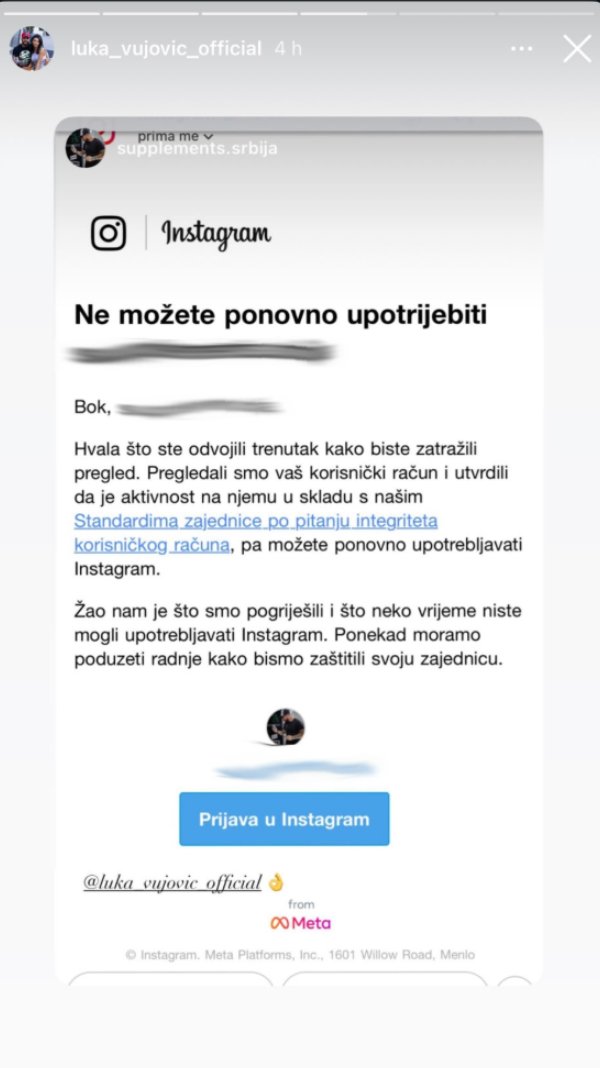Open the story's three-dot options menu
This screenshot has height=1068, width=600.
(x=522, y=49)
